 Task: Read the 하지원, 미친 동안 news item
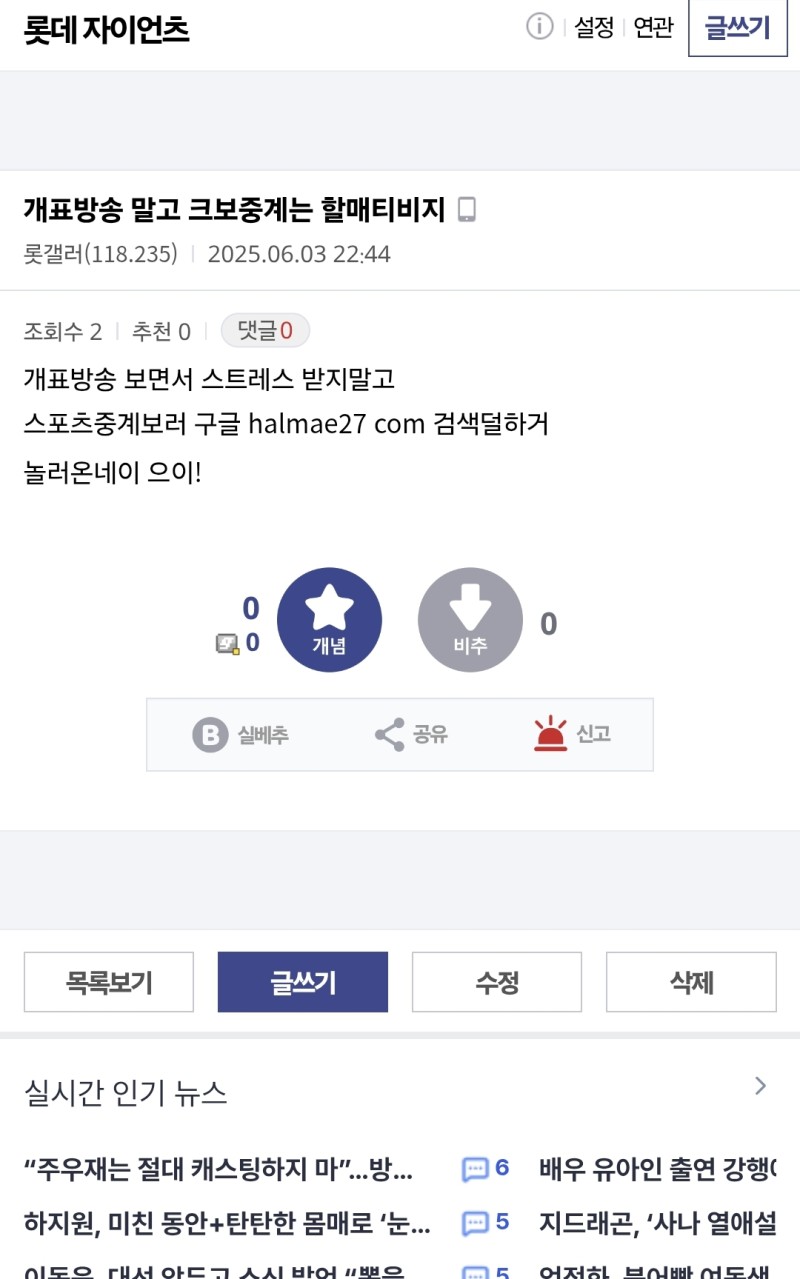227,1222
